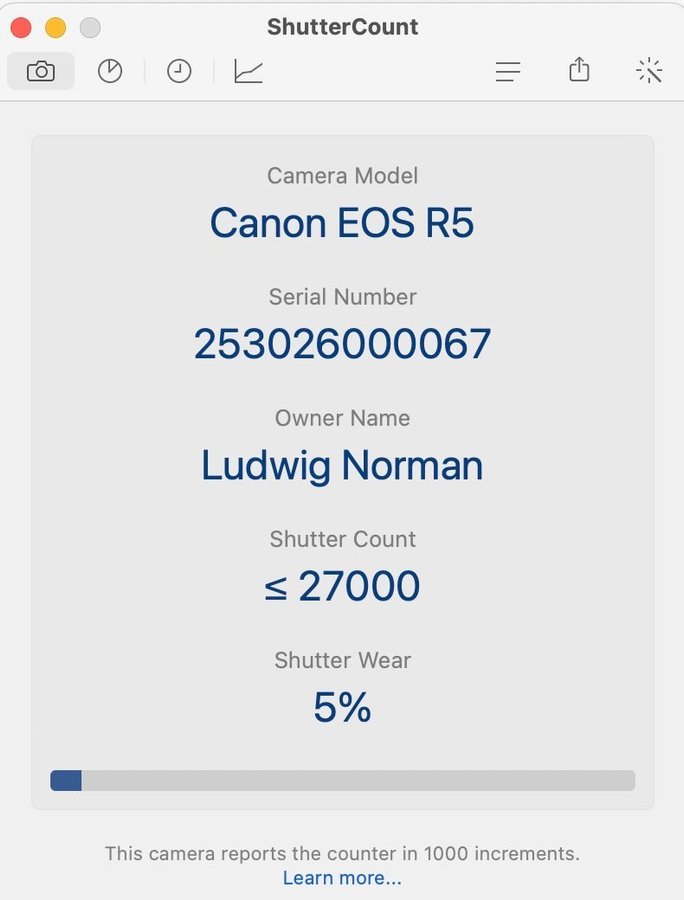Tap the three-lines list icon
The width and height of the screenshot is (684, 900).
point(508,71)
